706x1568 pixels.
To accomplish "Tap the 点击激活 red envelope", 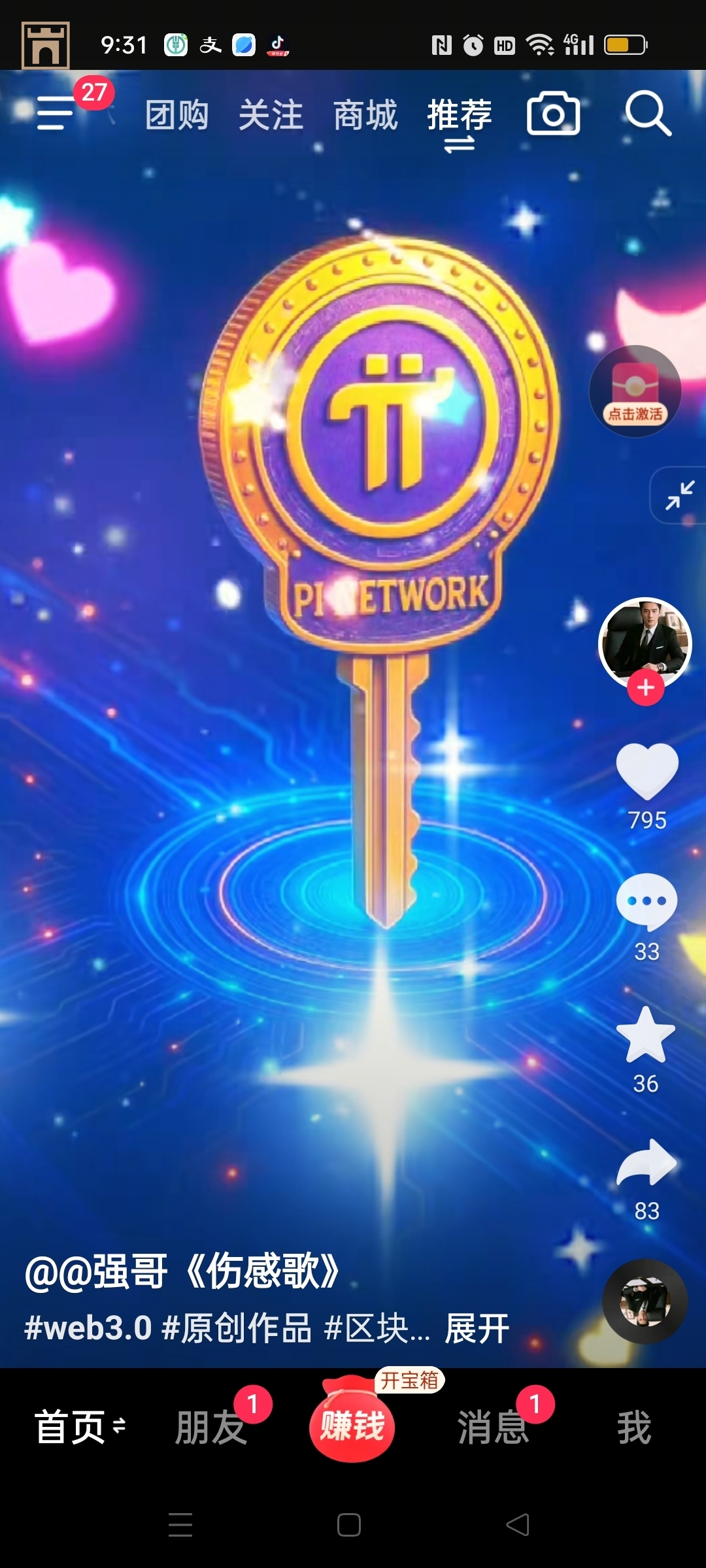I will pyautogui.click(x=635, y=392).
